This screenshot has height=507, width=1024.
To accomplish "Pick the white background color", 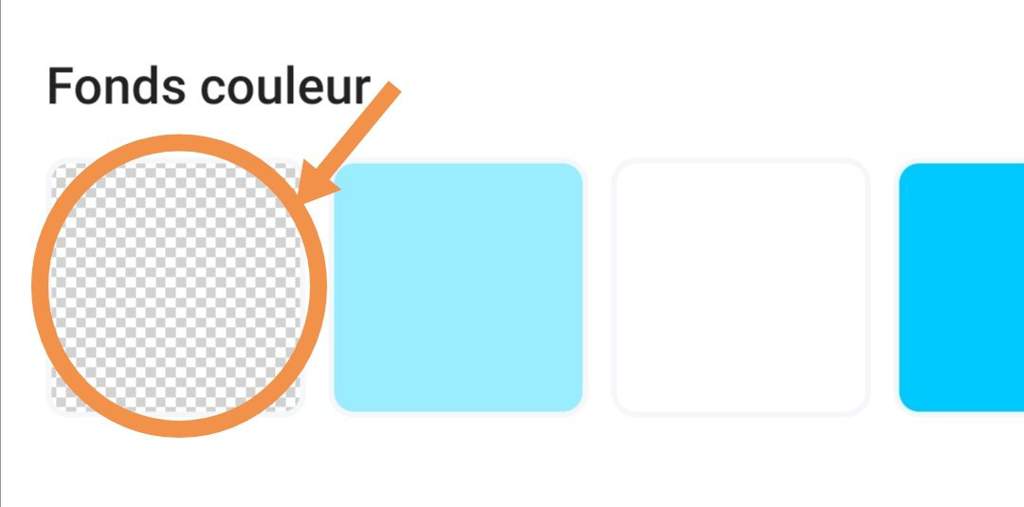I will [x=740, y=287].
